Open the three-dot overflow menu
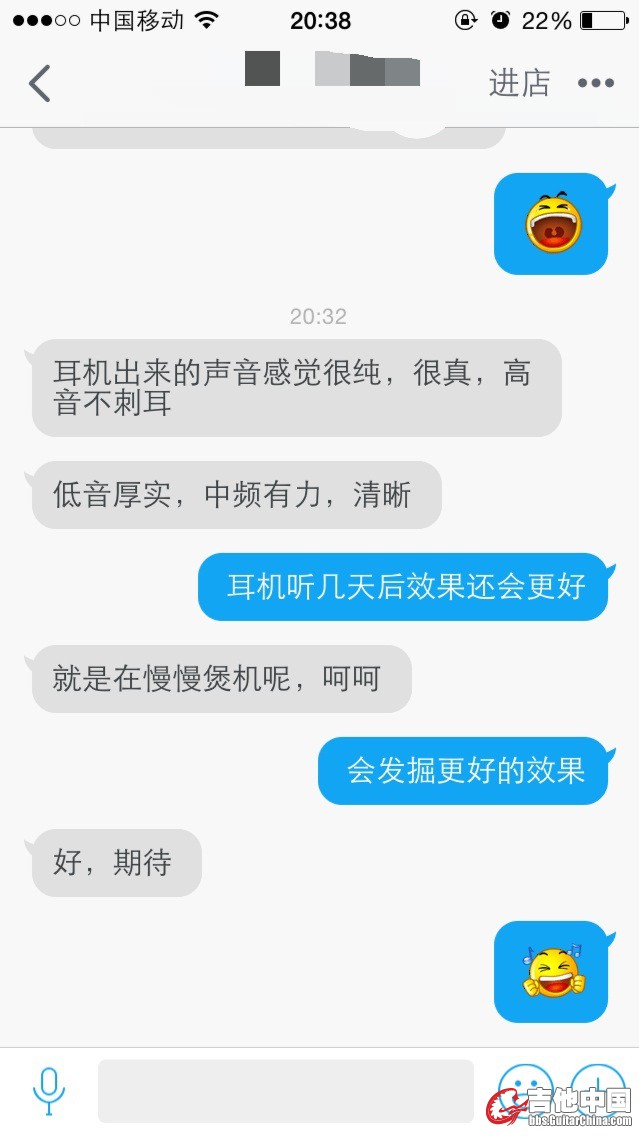 pyautogui.click(x=596, y=84)
